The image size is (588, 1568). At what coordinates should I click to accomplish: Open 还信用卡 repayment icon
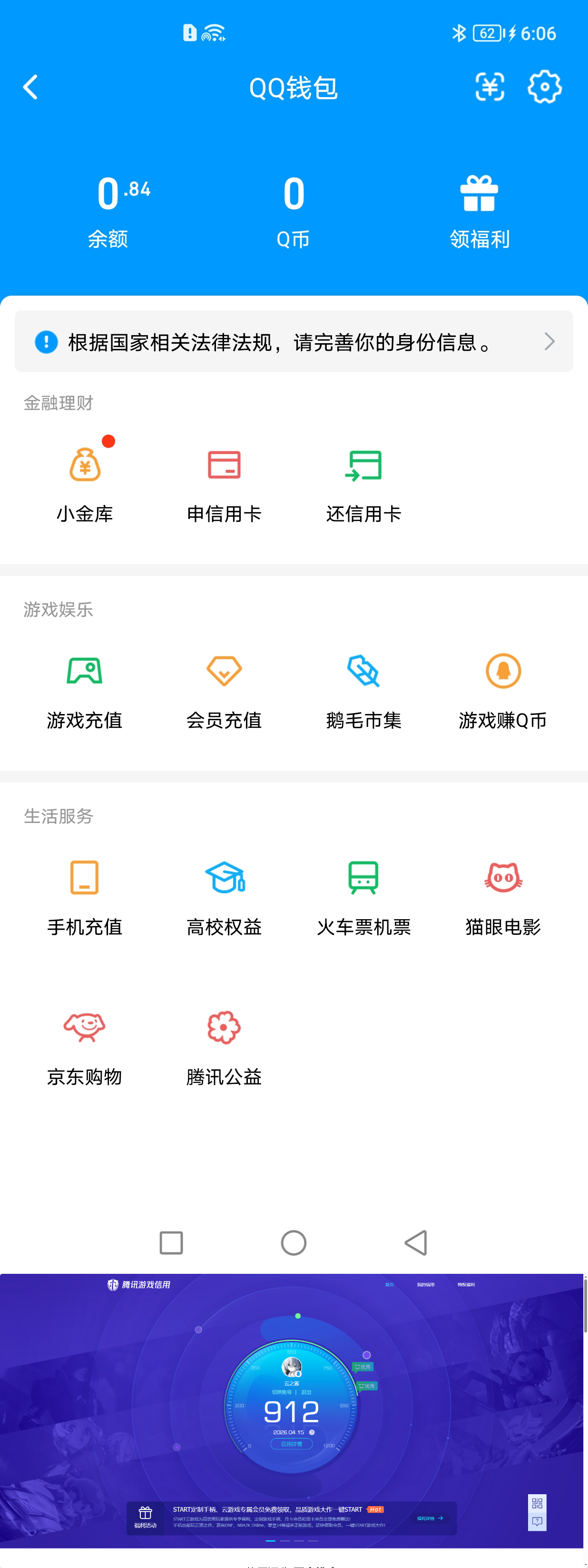click(x=363, y=466)
